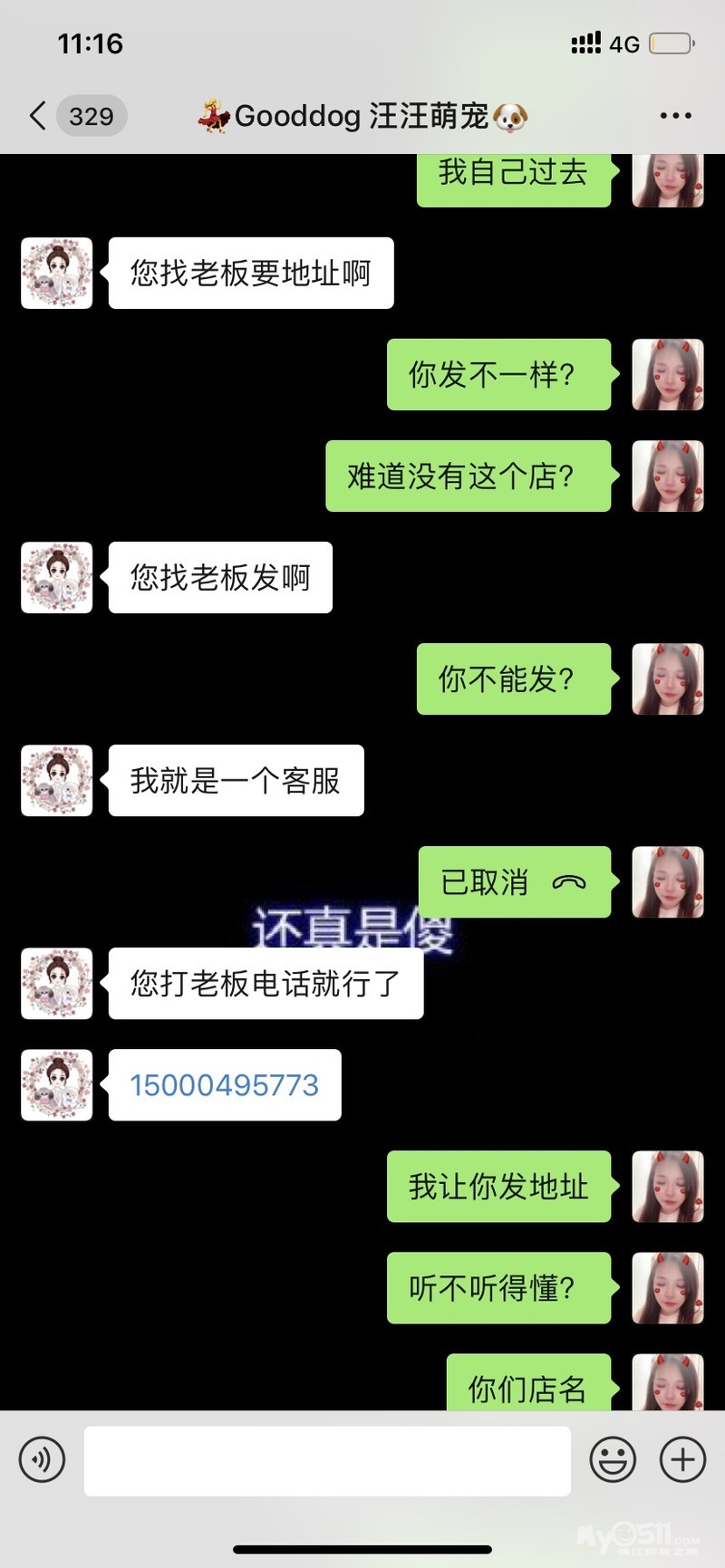Open the avatar beside 我就是一个客服
Screen dimensions: 725x1568
pyautogui.click(x=57, y=781)
